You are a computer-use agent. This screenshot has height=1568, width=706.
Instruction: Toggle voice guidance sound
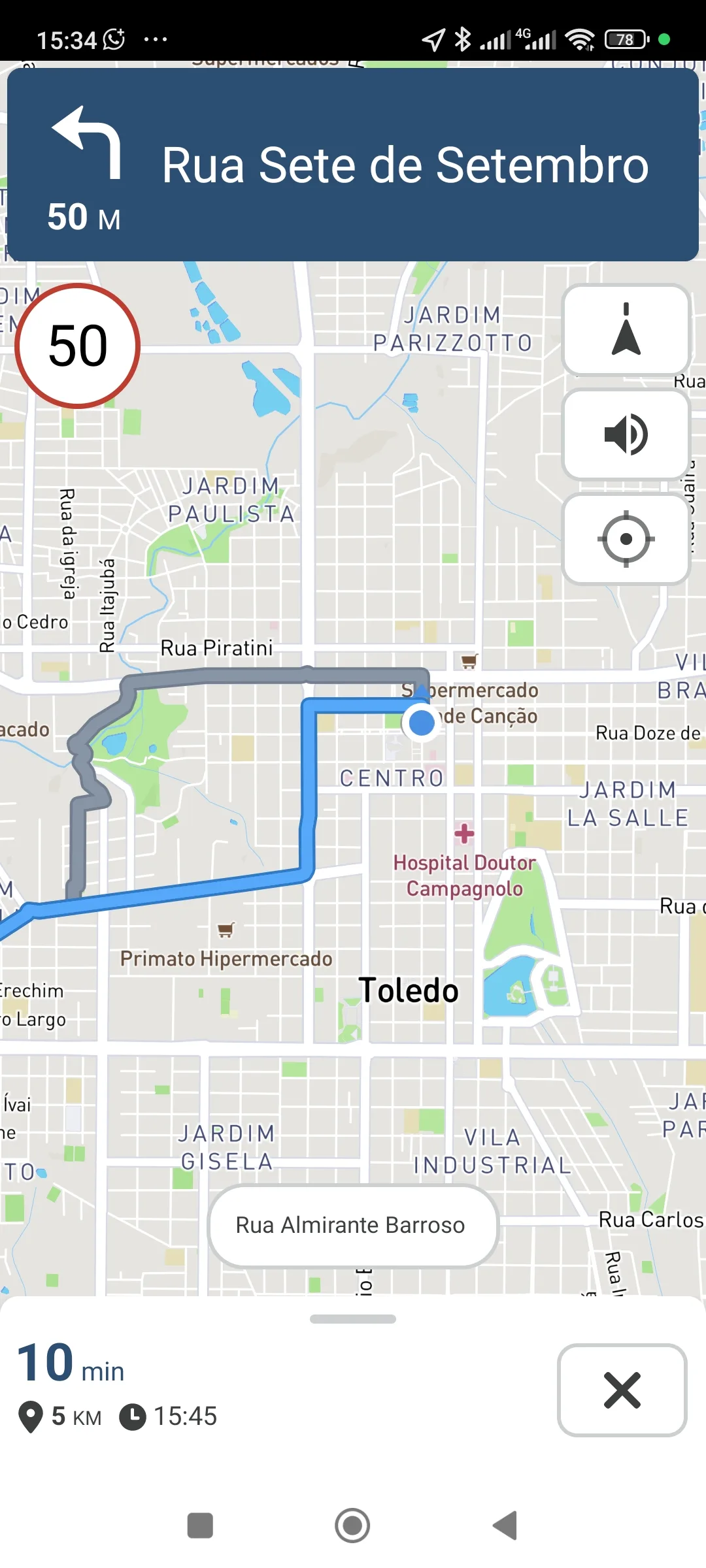pyautogui.click(x=626, y=434)
